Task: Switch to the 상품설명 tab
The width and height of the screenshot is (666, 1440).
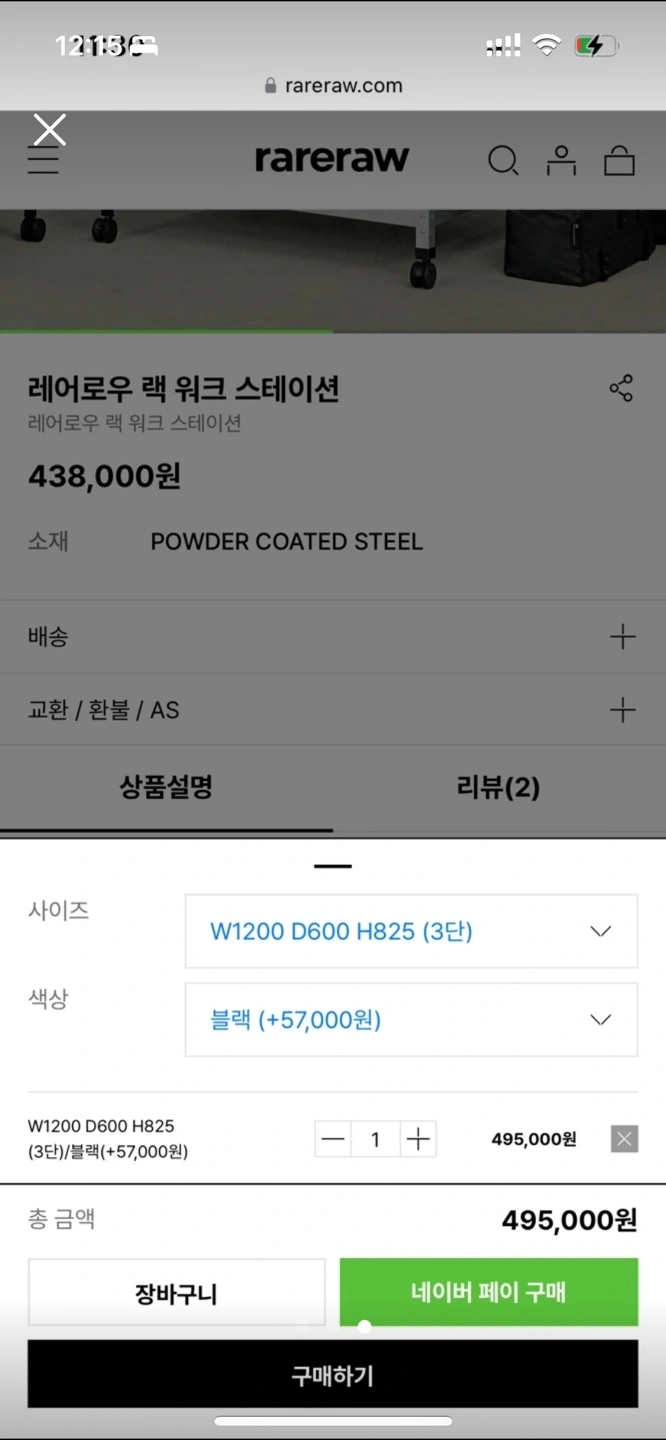Action: click(166, 788)
